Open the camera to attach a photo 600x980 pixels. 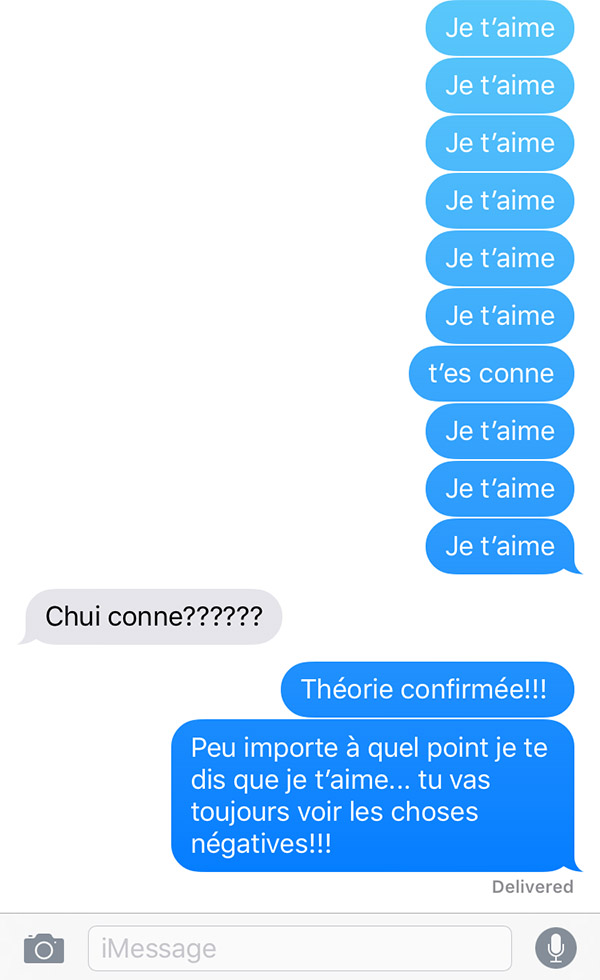44,949
